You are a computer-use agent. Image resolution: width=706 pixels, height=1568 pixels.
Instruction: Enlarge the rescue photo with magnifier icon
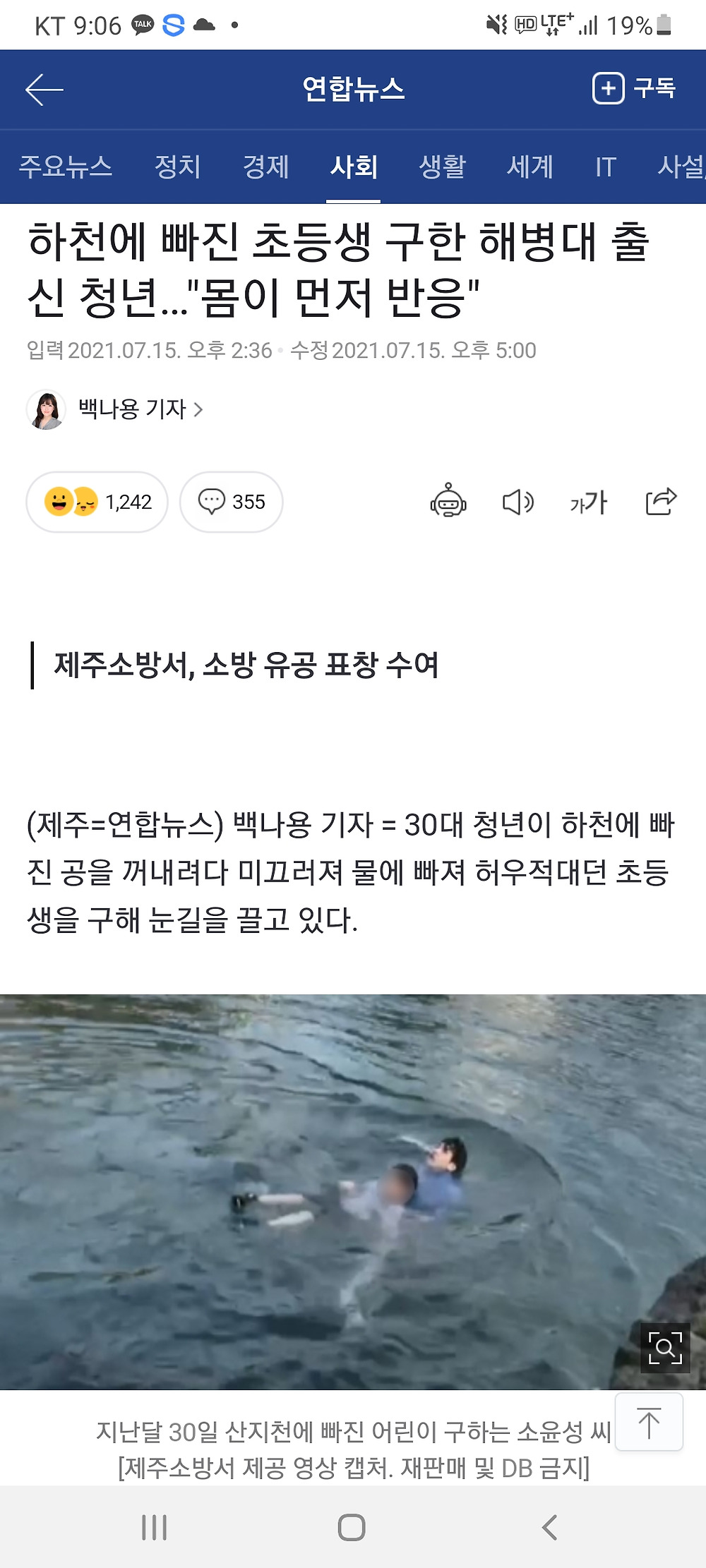point(665,1349)
